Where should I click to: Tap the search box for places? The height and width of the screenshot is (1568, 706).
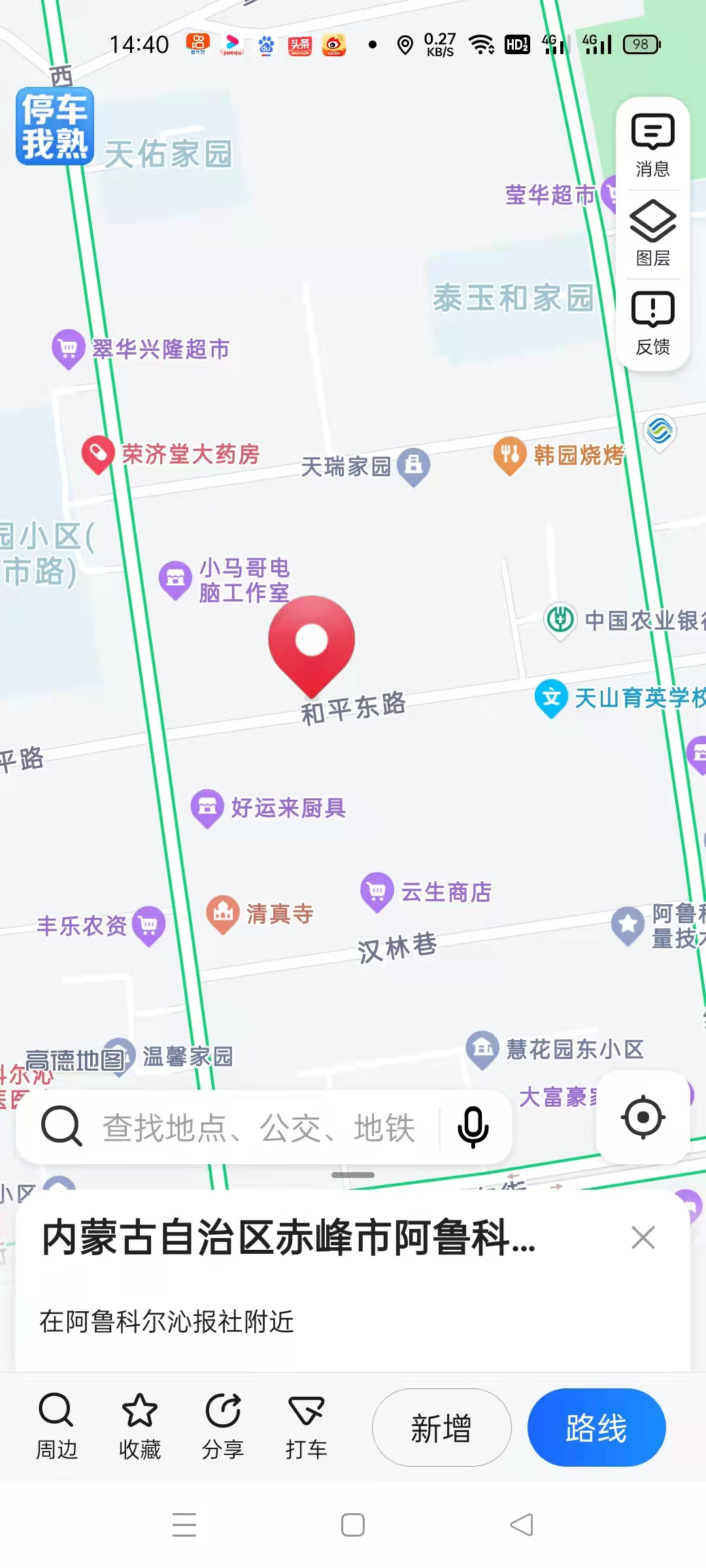click(x=258, y=1127)
